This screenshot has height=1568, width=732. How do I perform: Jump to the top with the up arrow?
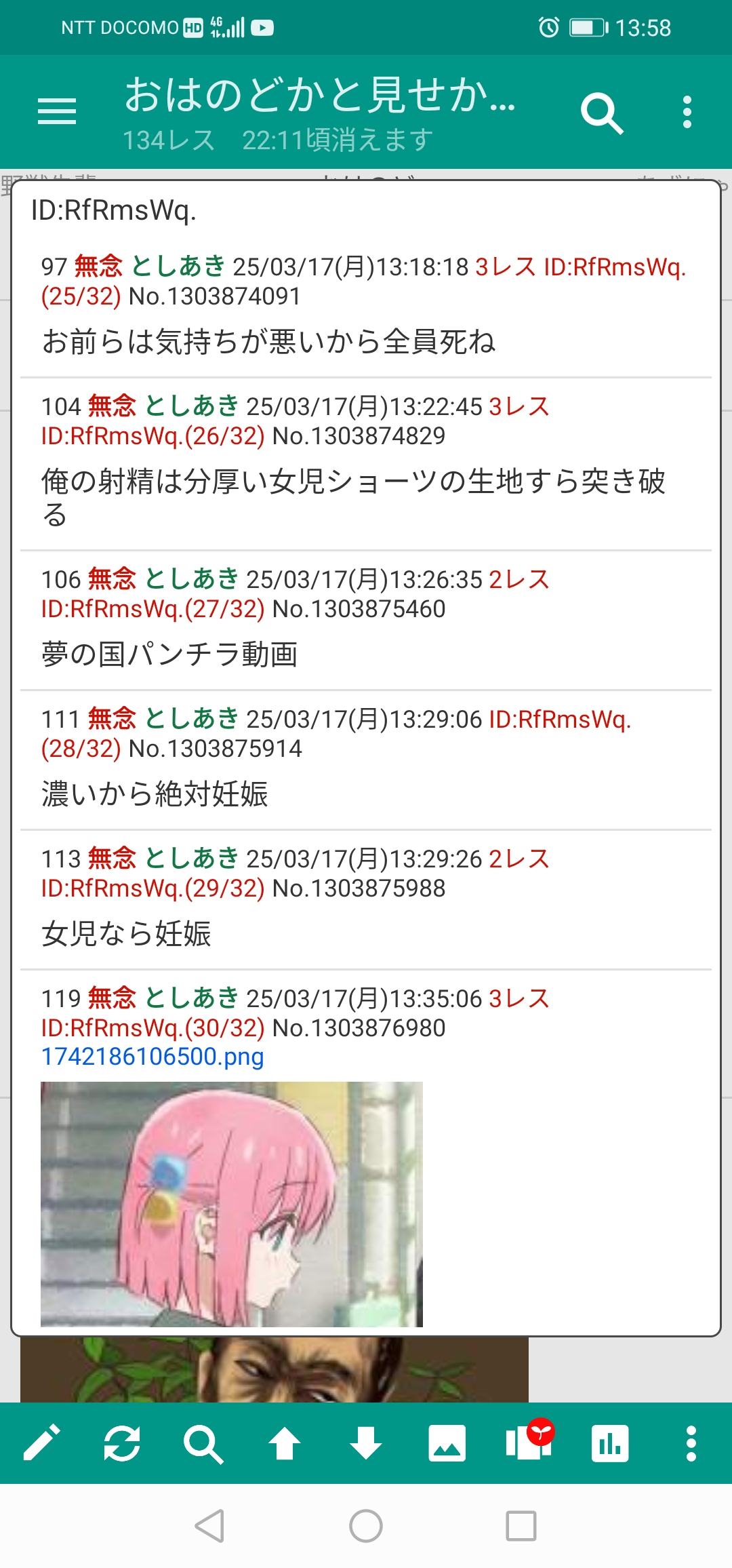pyautogui.click(x=285, y=1443)
